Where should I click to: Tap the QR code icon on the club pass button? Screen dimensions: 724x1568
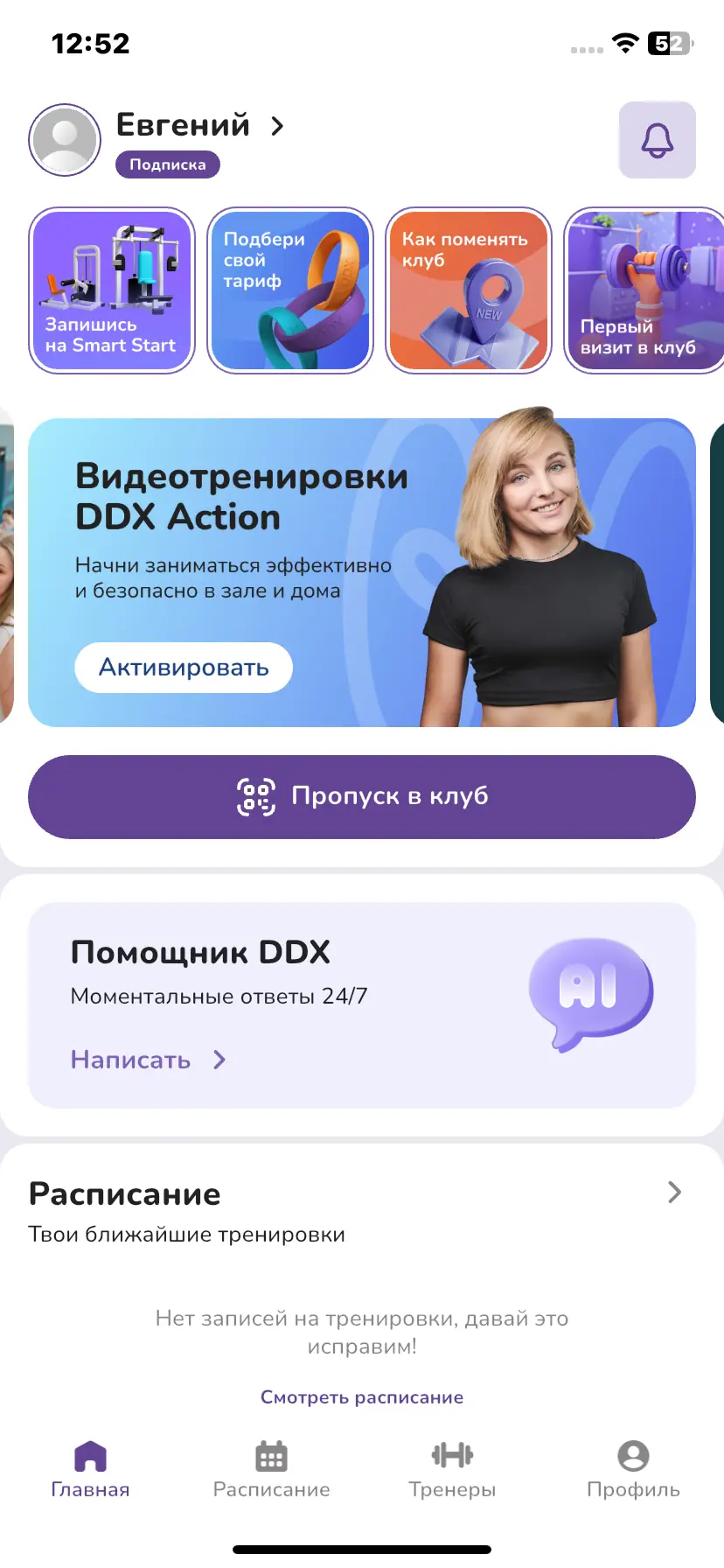(x=254, y=796)
